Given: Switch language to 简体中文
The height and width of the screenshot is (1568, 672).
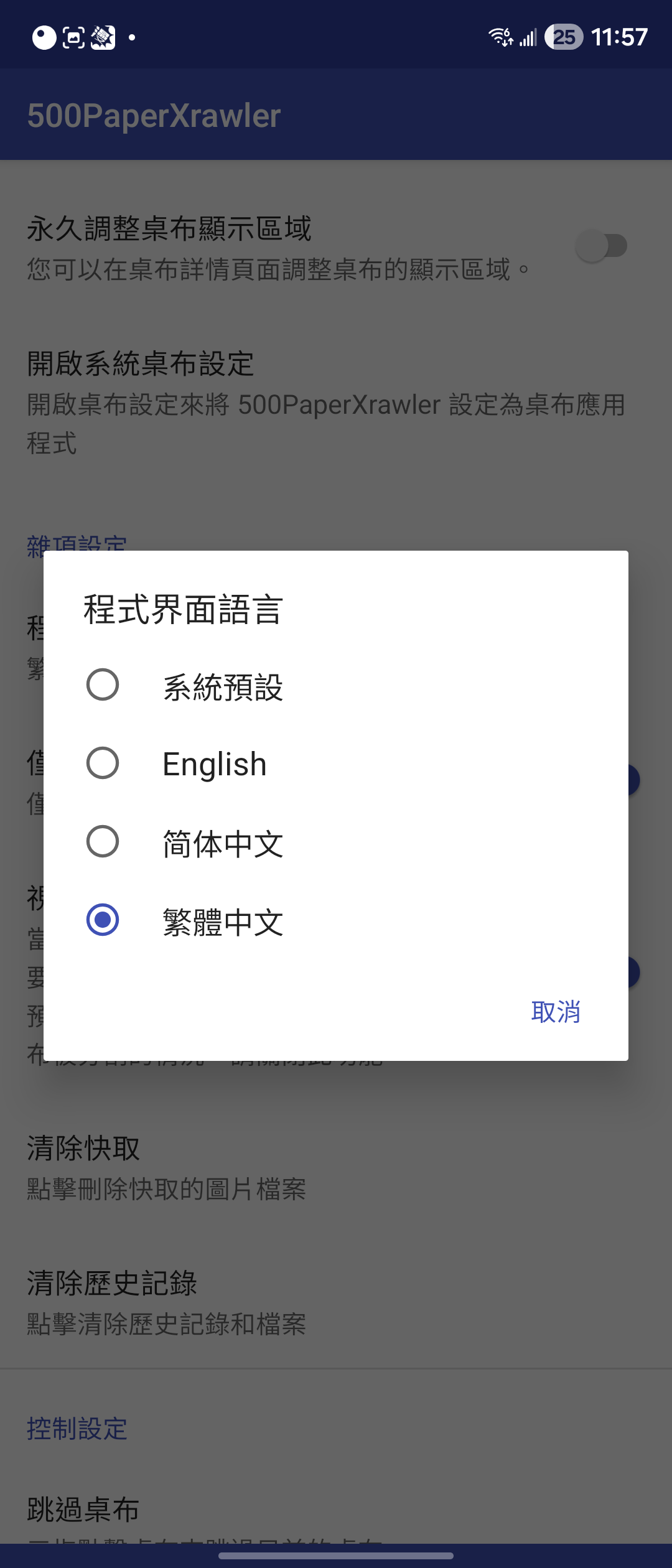Looking at the screenshot, I should click(x=103, y=842).
